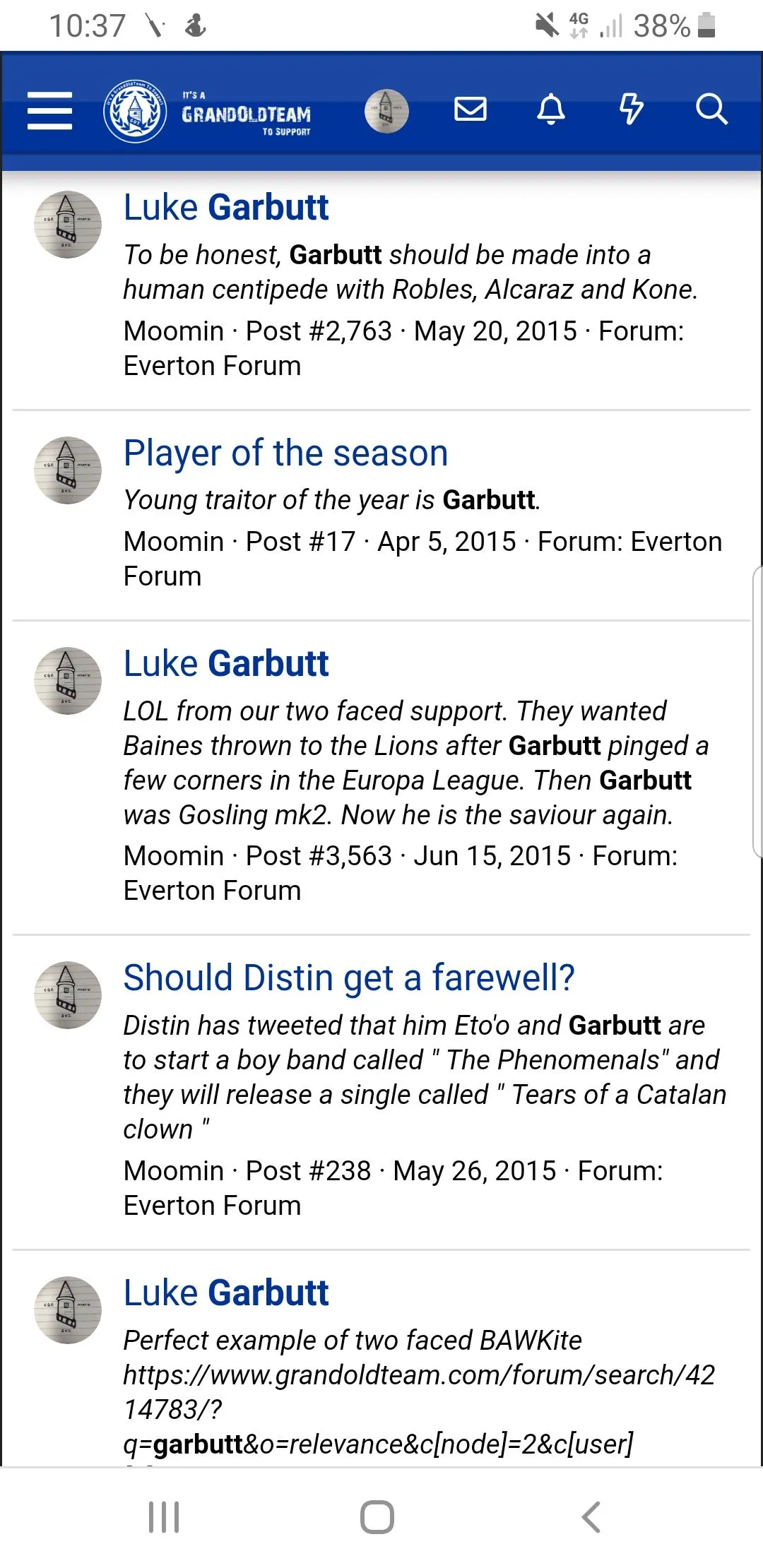Open the what's new lightning icon
This screenshot has width=763, height=1568.
click(631, 109)
